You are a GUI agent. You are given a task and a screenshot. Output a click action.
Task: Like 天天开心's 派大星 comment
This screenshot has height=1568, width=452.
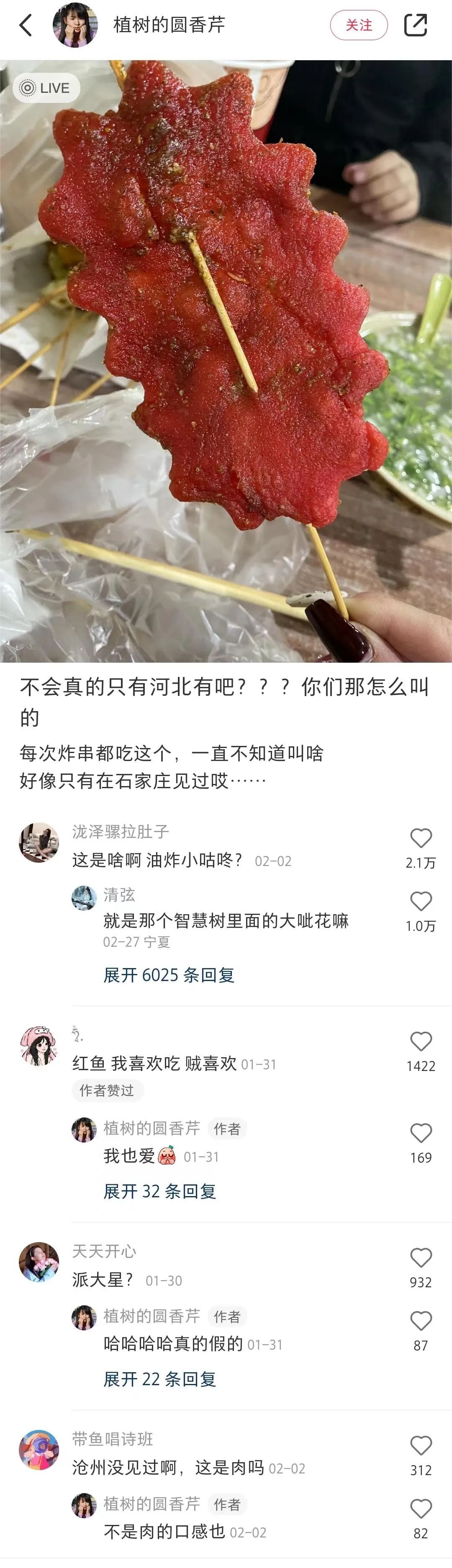click(420, 1258)
